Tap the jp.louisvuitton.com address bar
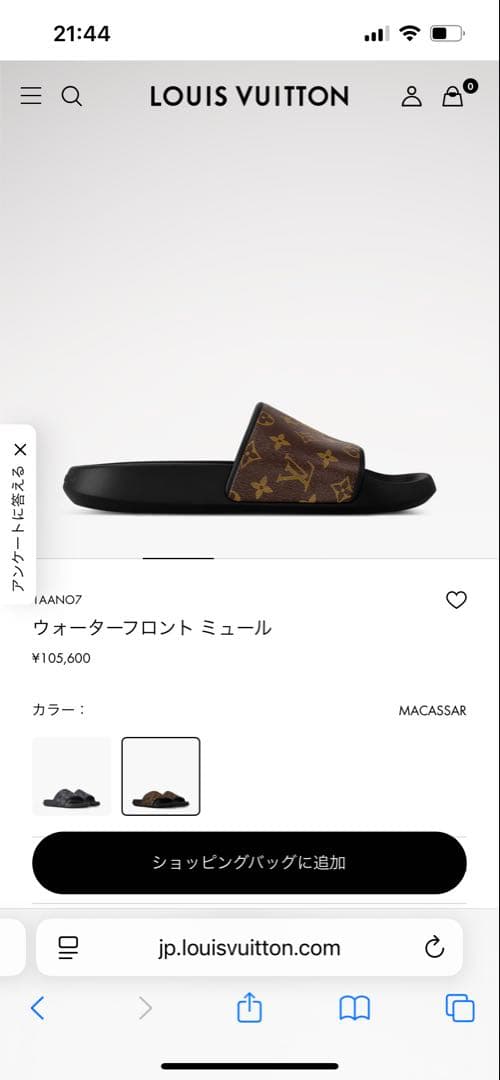Screen dimensions: 500x1080 point(249,948)
